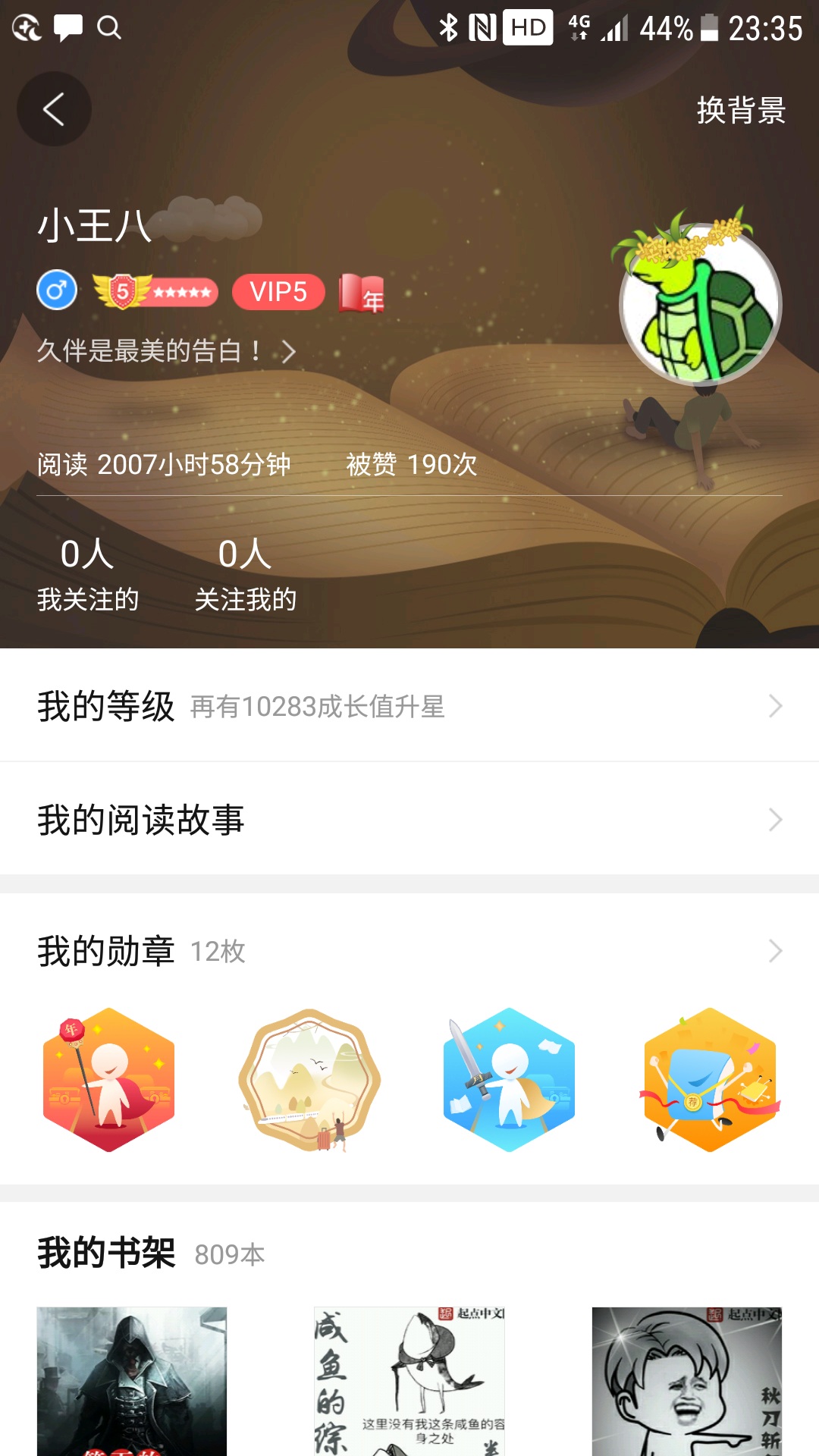Image resolution: width=819 pixels, height=1456 pixels.
Task: Go back using the arrow button
Action: pos(54,109)
